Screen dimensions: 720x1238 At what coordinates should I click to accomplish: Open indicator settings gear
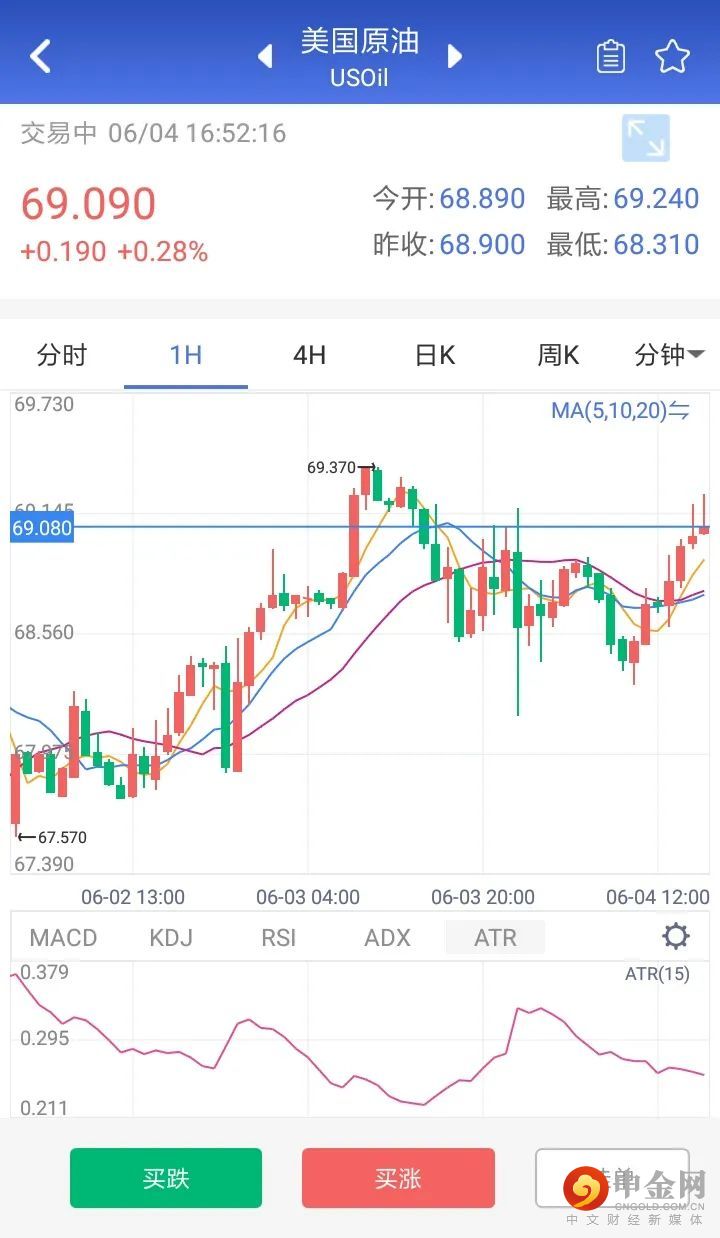pyautogui.click(x=676, y=937)
